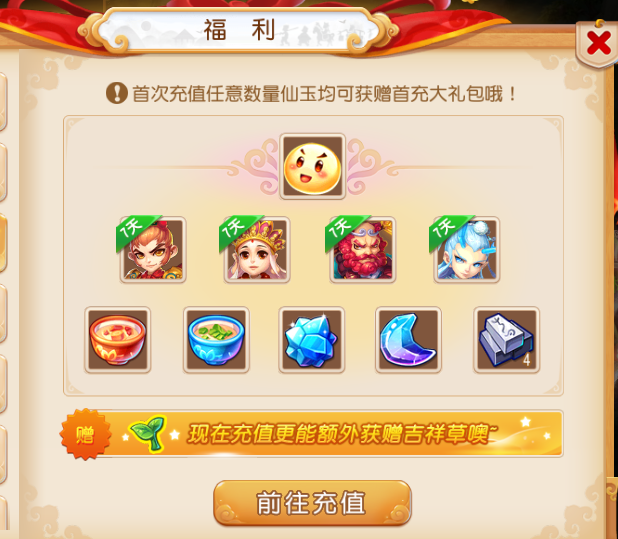The height and width of the screenshot is (539, 618).
Task: Inspect the red soup bowl item
Action: [x=118, y=340]
